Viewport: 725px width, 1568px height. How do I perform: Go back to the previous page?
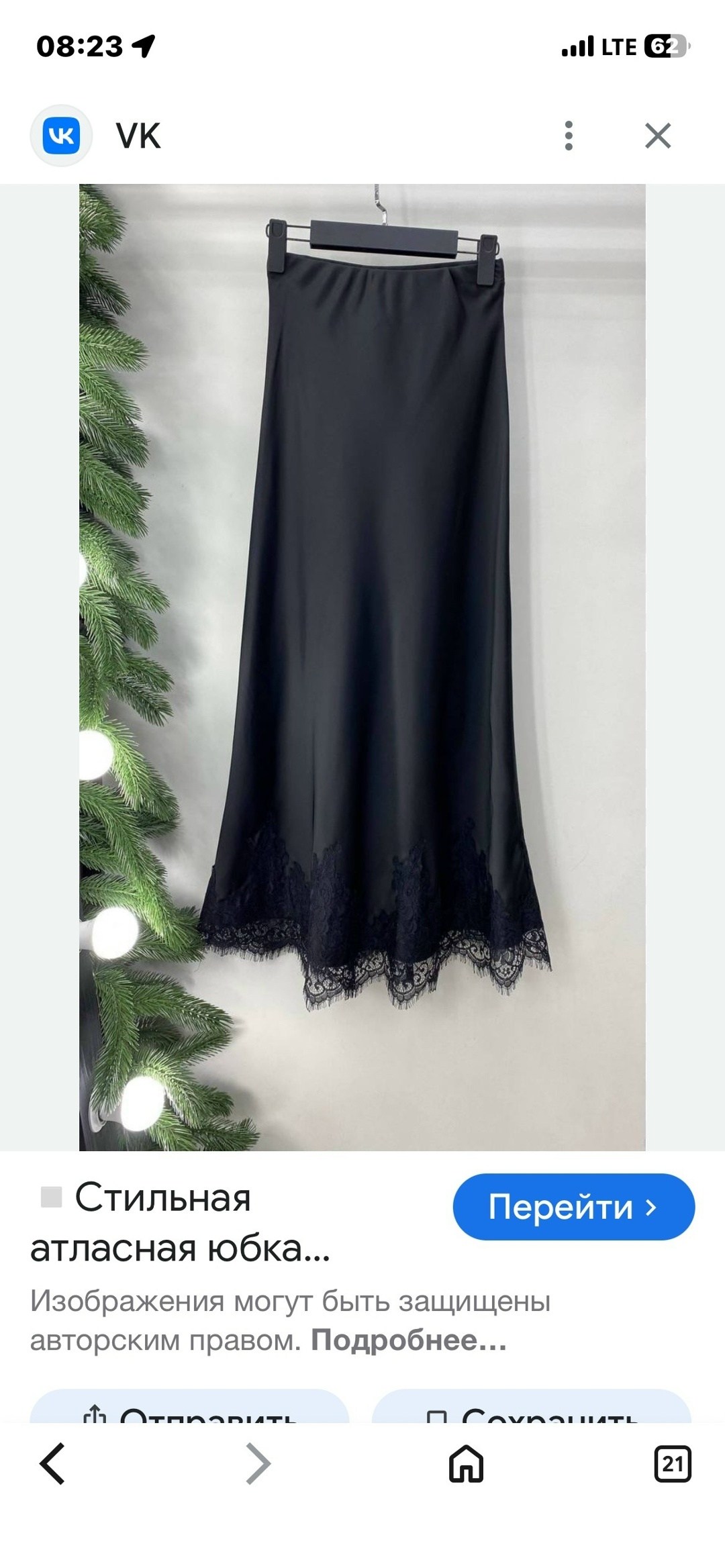click(x=52, y=1464)
